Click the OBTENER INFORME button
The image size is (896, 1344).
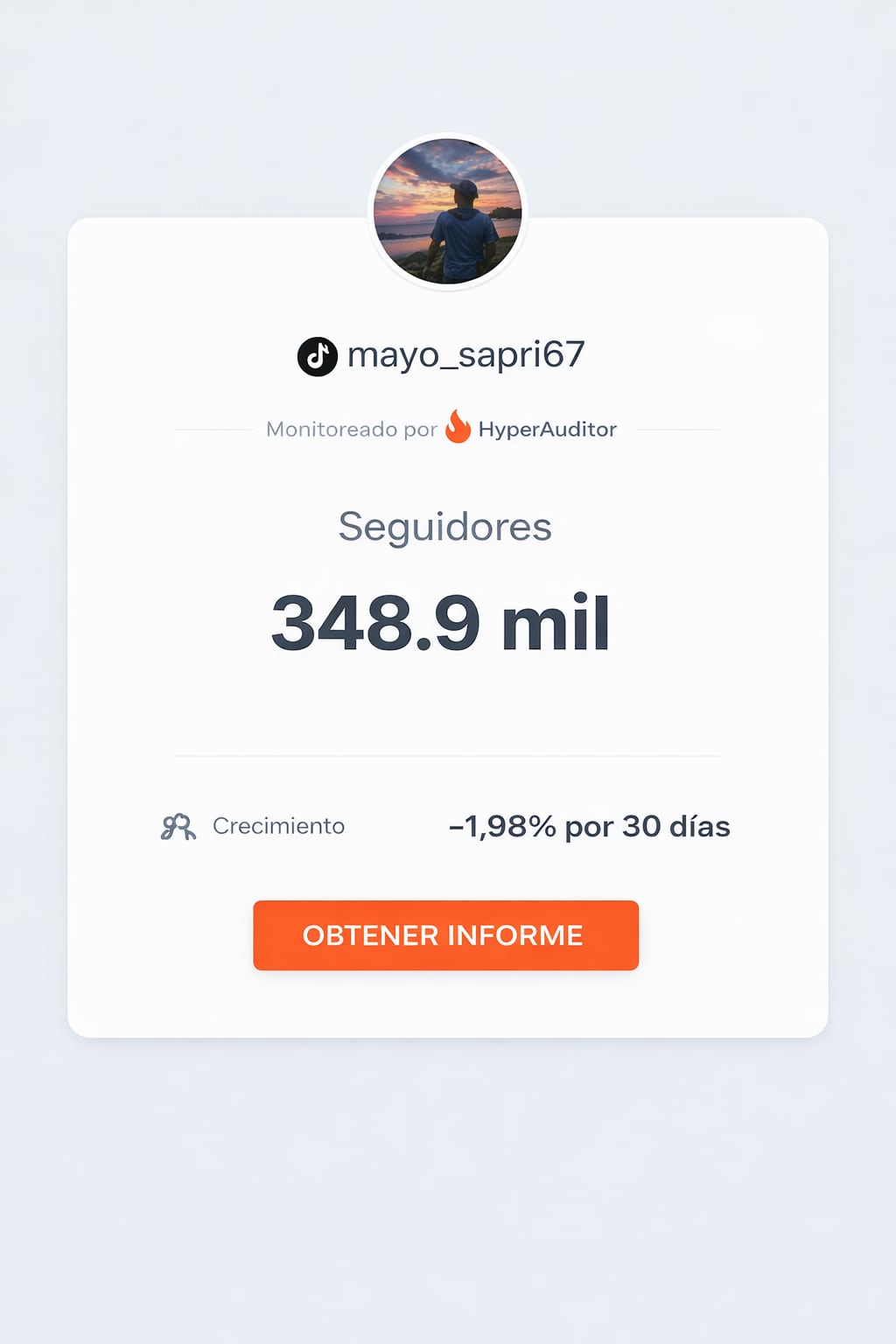(445, 935)
